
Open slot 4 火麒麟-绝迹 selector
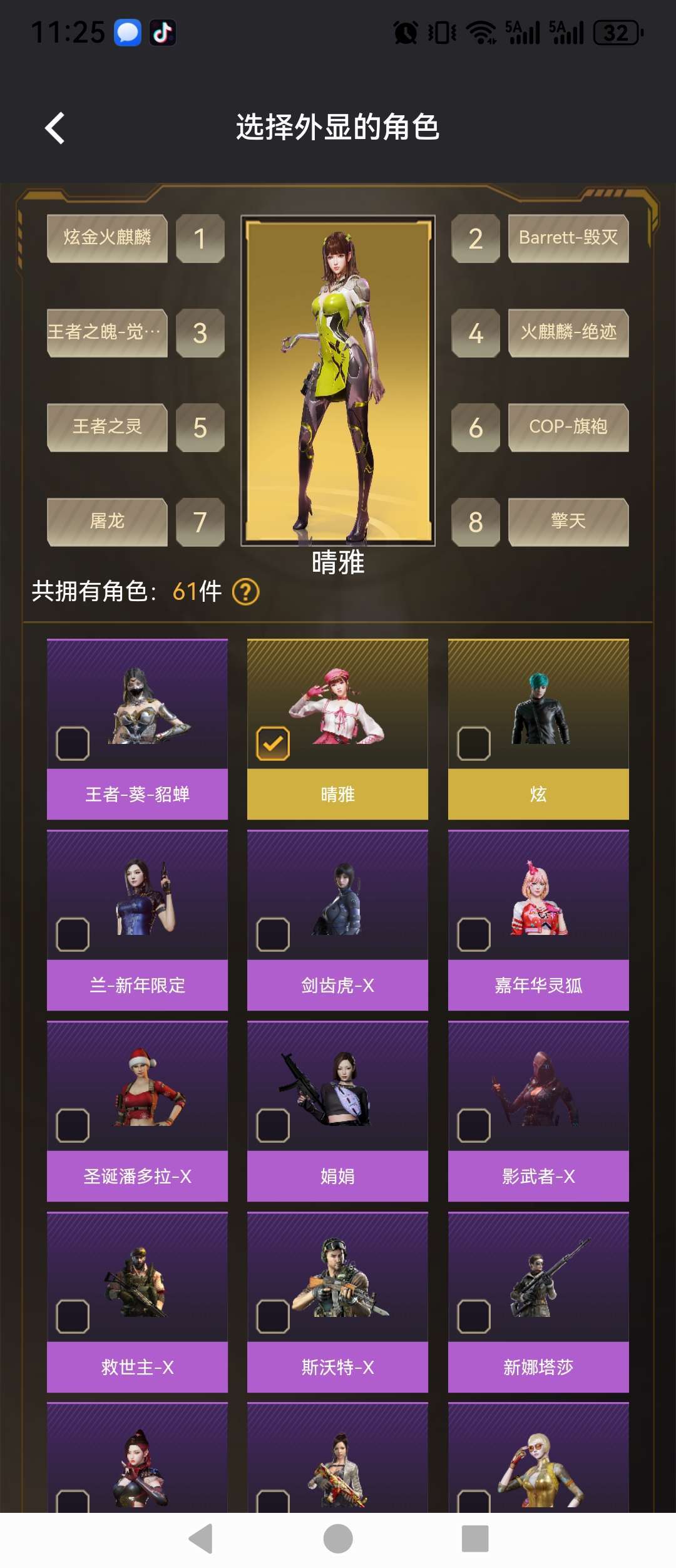pyautogui.click(x=569, y=333)
